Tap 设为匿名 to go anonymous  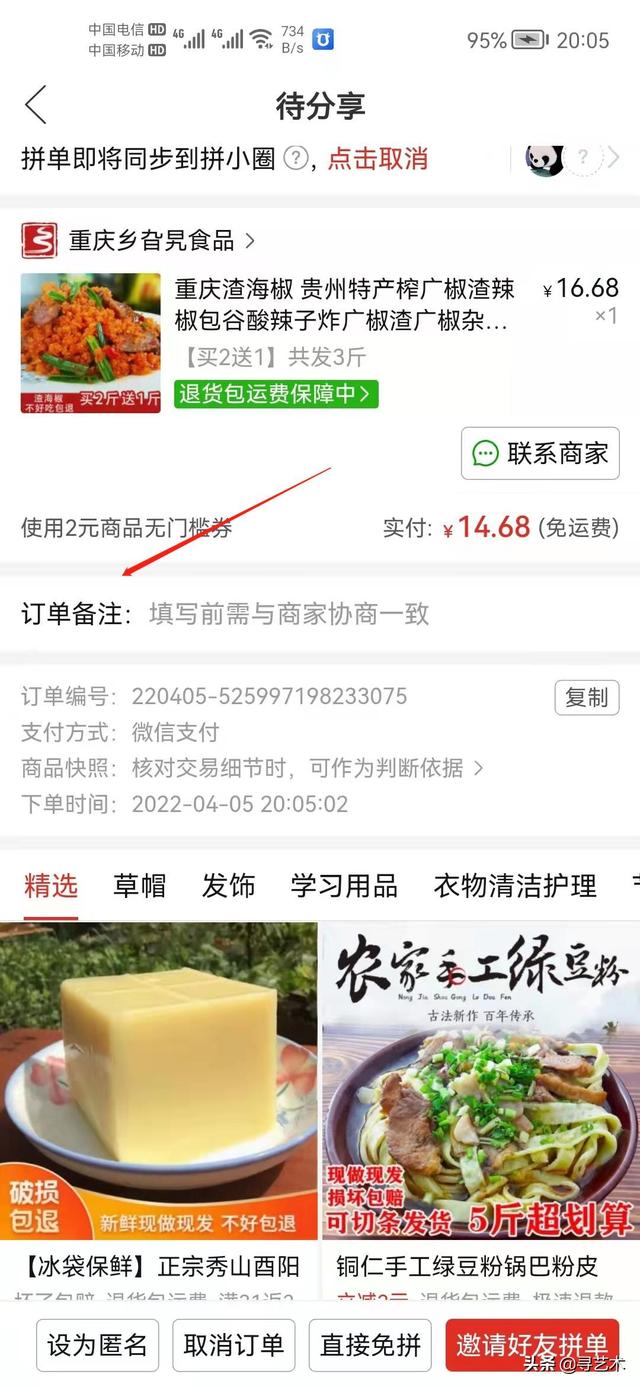click(x=97, y=1345)
